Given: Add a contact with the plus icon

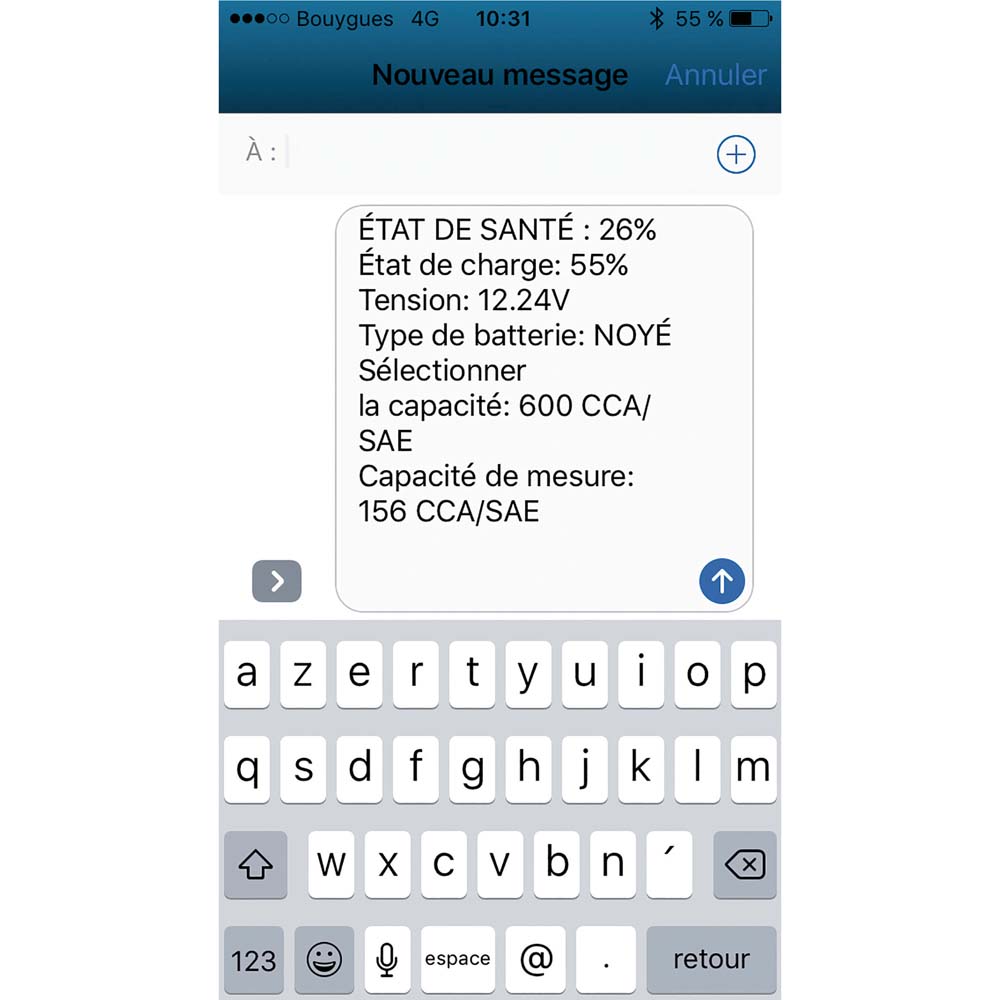Looking at the screenshot, I should (736, 154).
